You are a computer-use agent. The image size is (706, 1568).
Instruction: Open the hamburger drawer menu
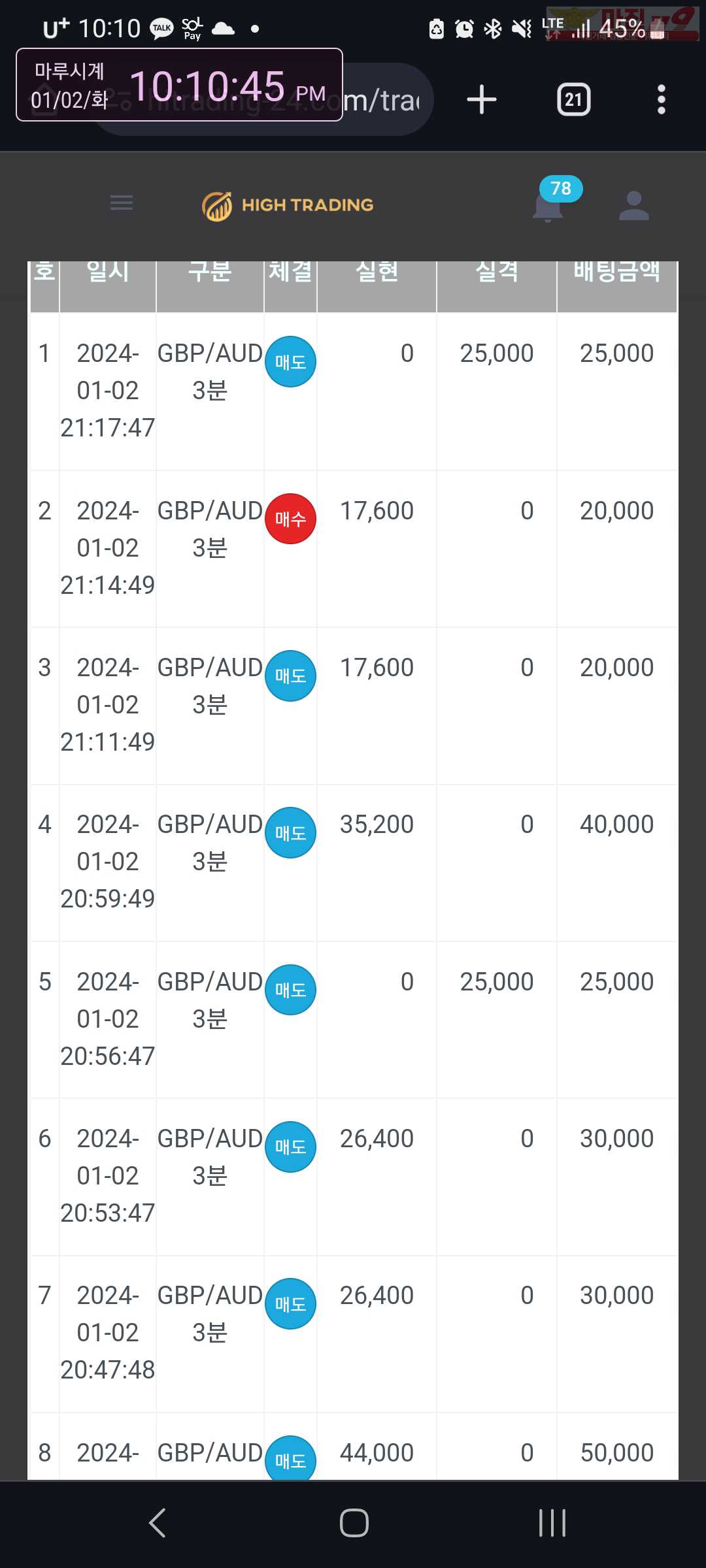pos(122,203)
